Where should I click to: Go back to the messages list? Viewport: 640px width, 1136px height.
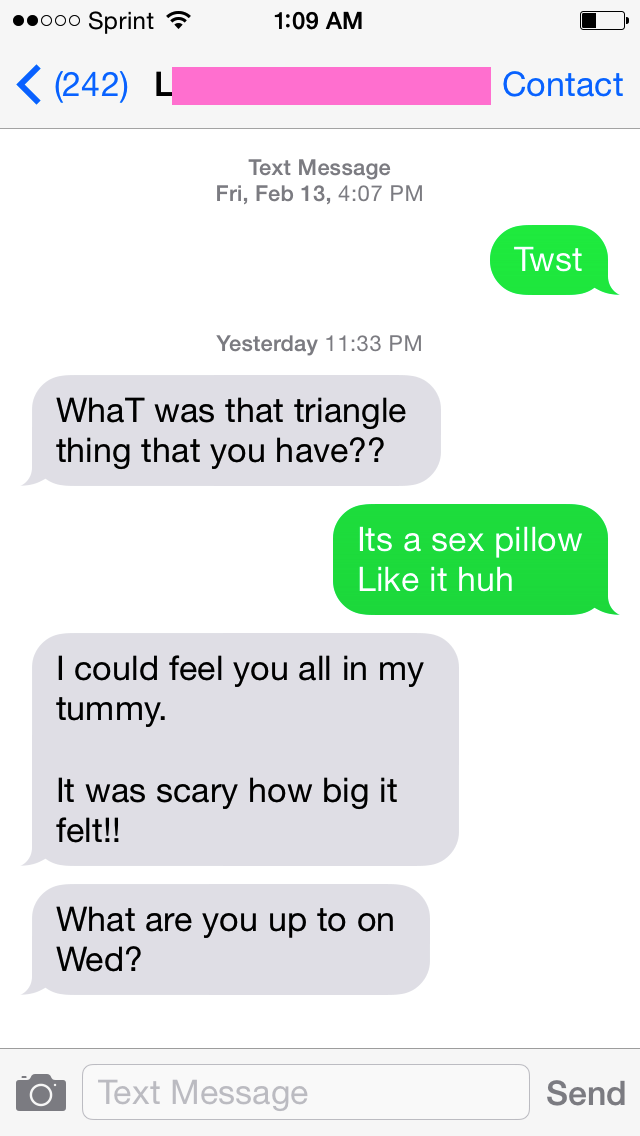coord(72,85)
